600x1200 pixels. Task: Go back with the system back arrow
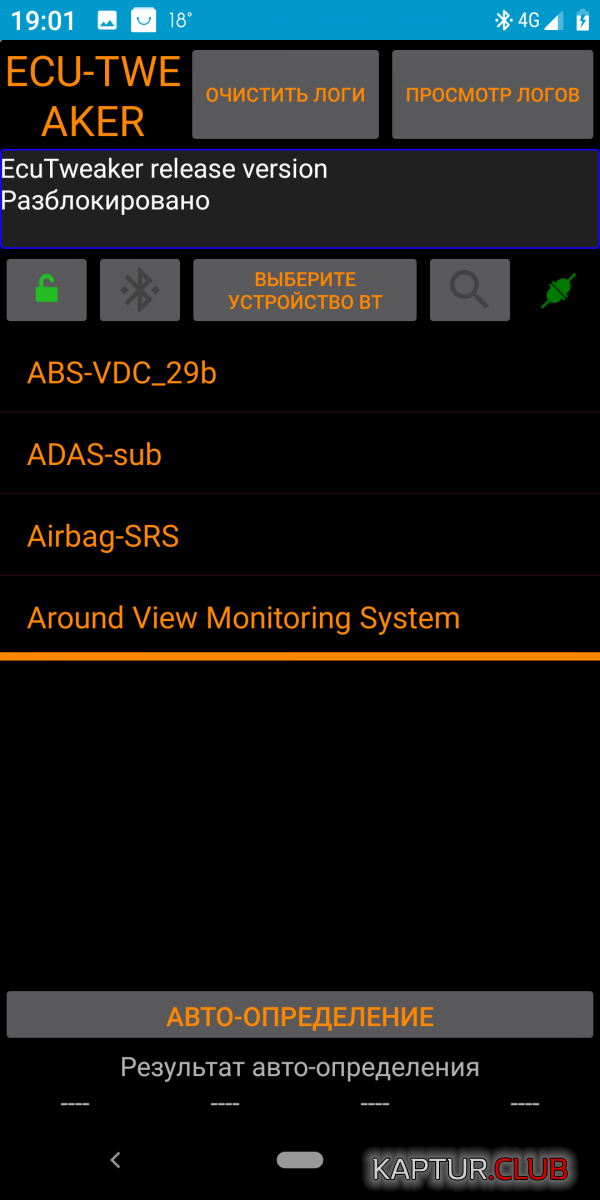click(115, 1160)
